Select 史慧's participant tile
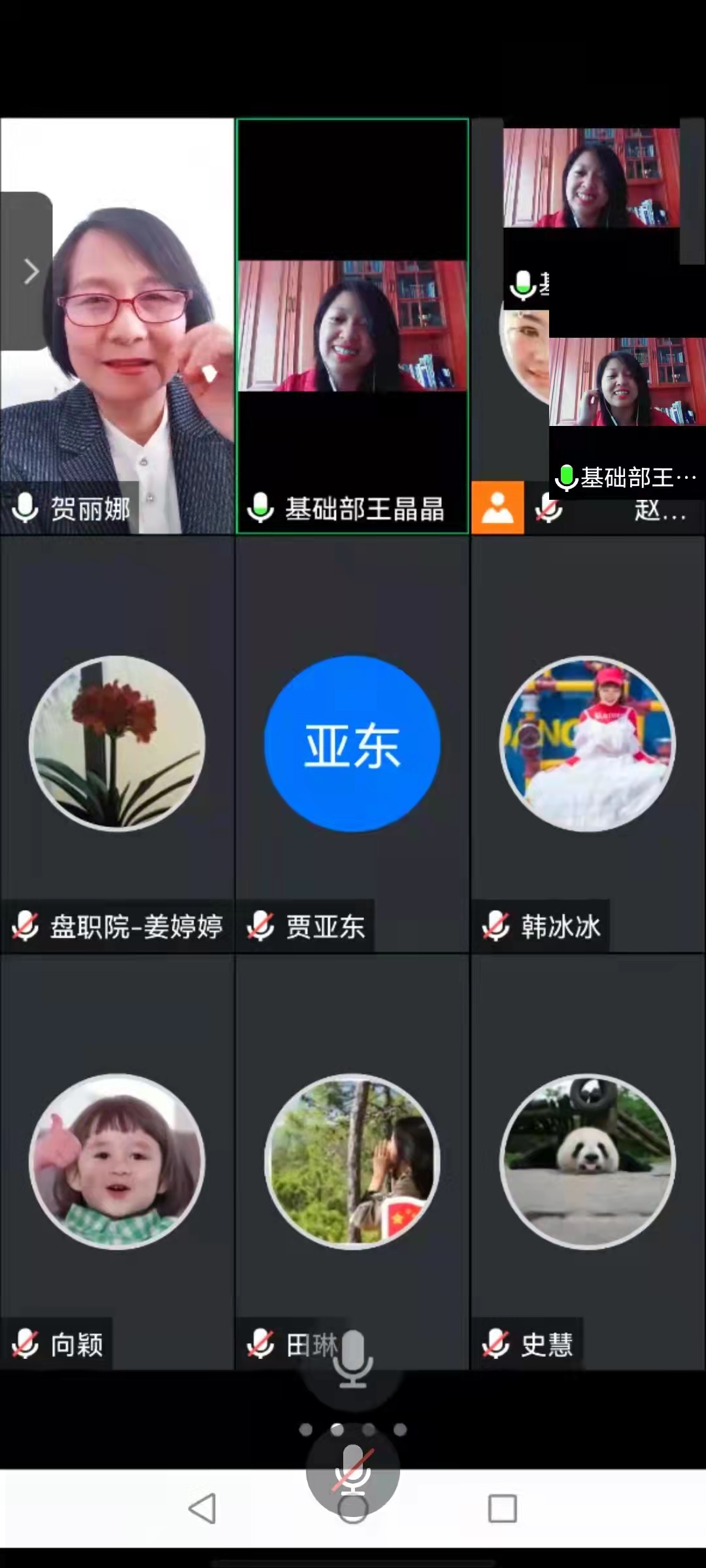The image size is (706, 1568). pos(587,1162)
